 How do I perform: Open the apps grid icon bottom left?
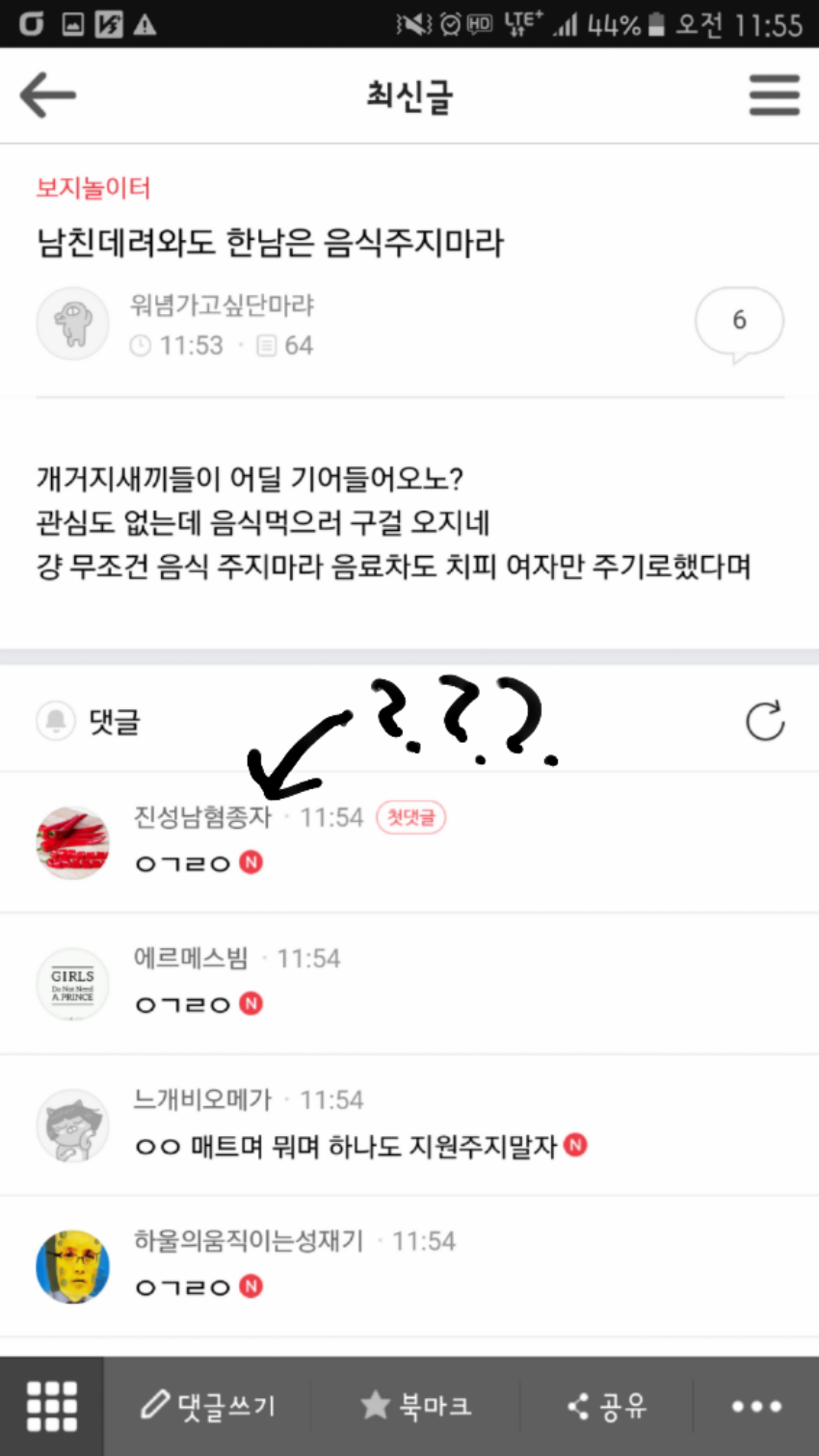click(x=51, y=1406)
